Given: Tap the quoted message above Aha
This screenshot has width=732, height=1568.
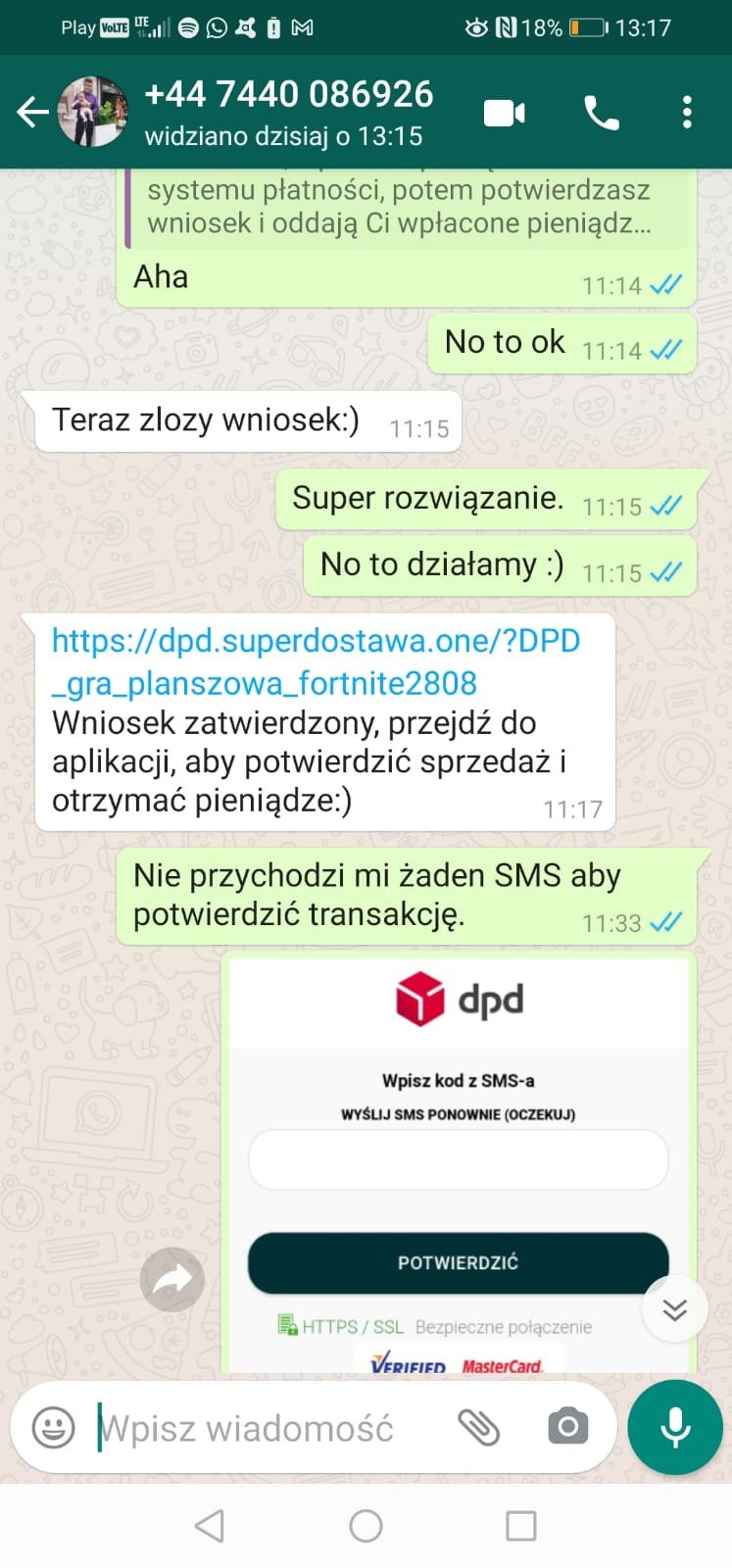Looking at the screenshot, I should click(x=407, y=207).
